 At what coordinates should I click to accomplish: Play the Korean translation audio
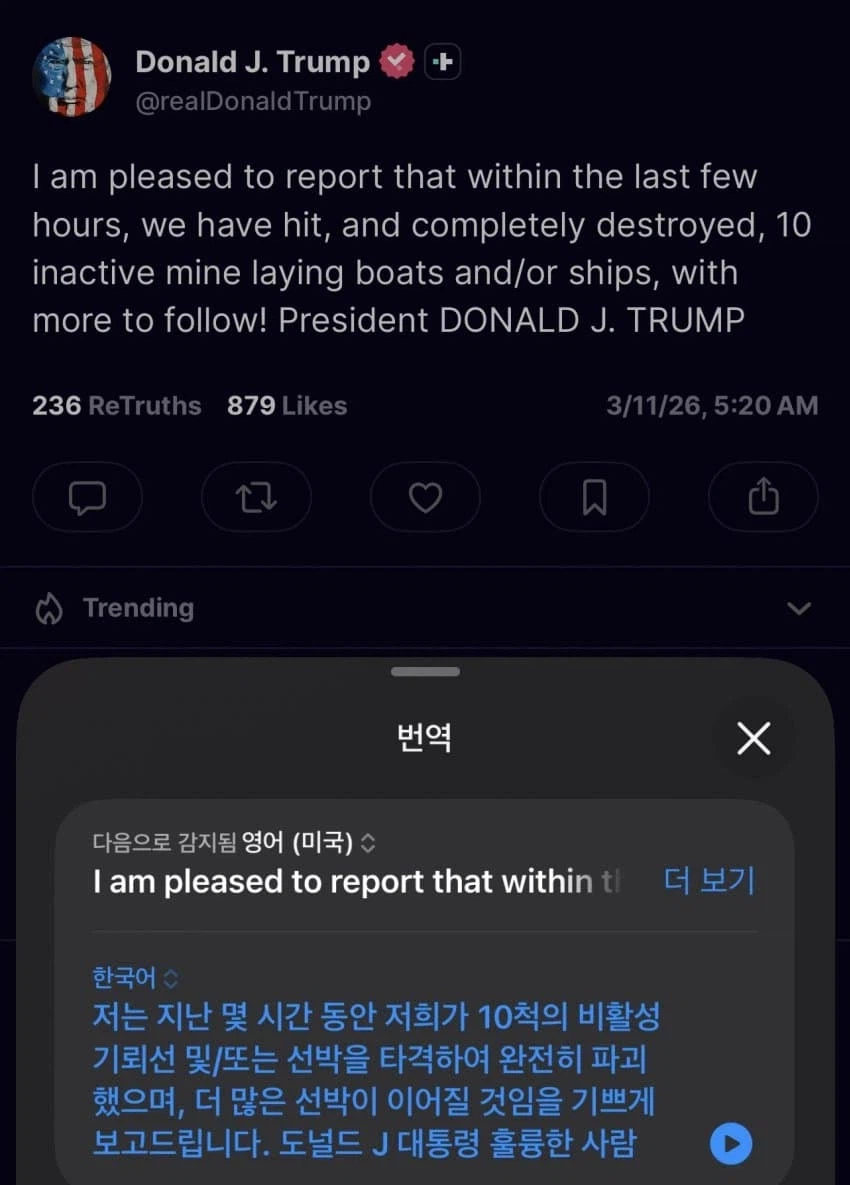(x=729, y=1142)
